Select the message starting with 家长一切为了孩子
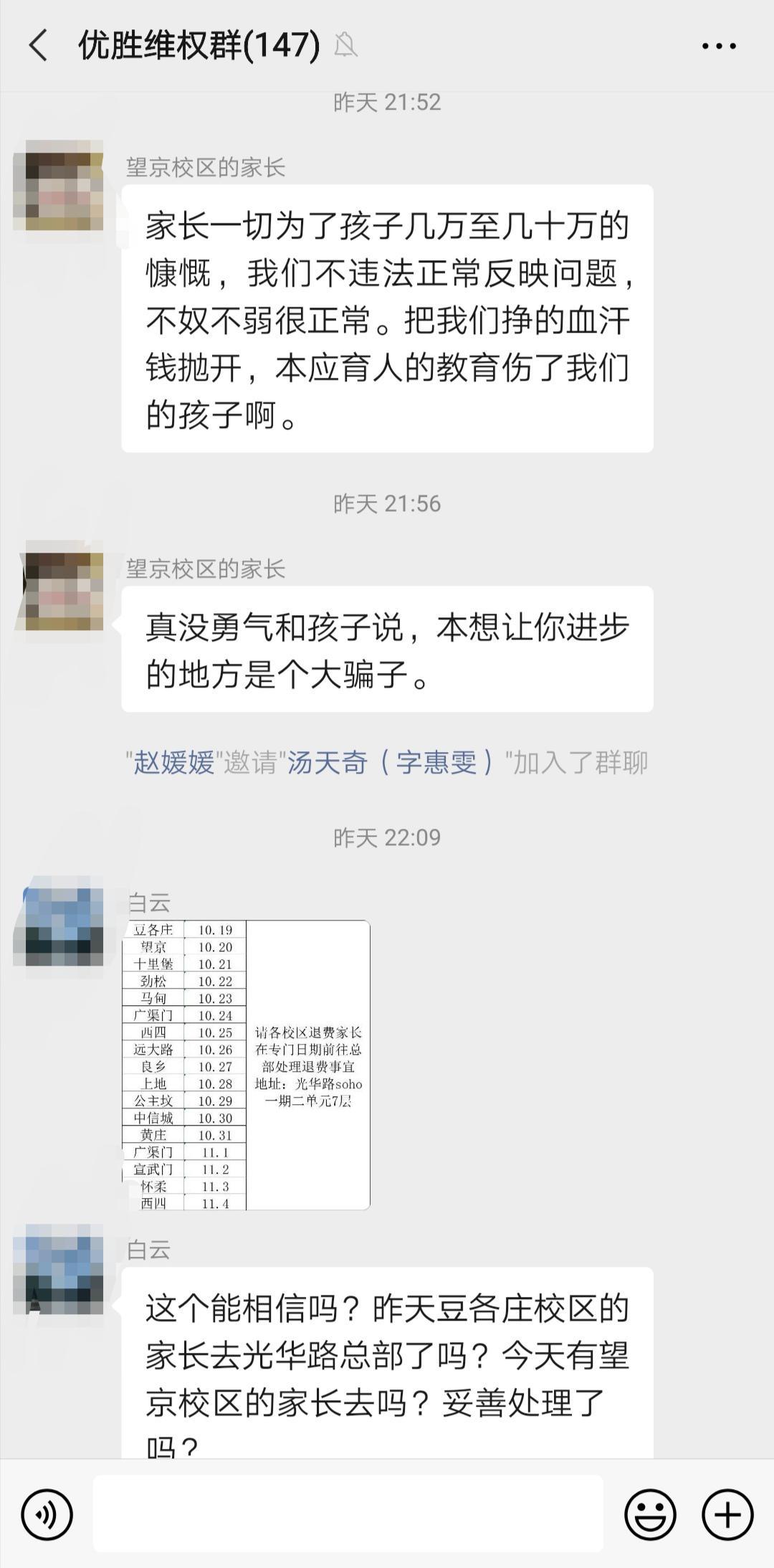The height and width of the screenshot is (1568, 774). (x=387, y=320)
